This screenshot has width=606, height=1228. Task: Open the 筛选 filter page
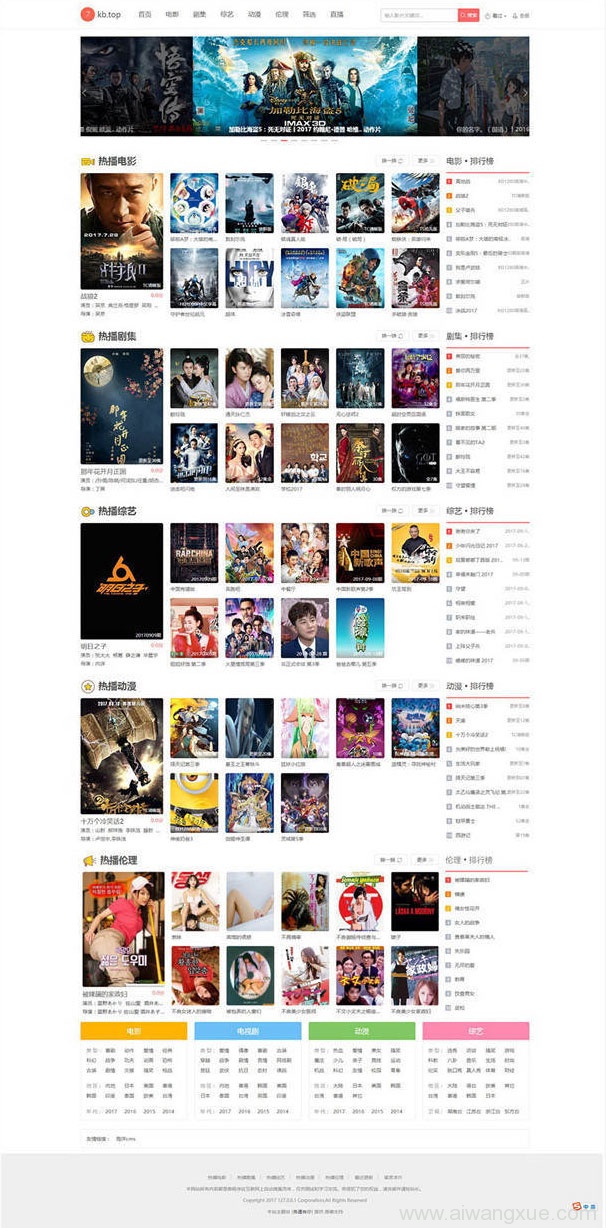308,15
